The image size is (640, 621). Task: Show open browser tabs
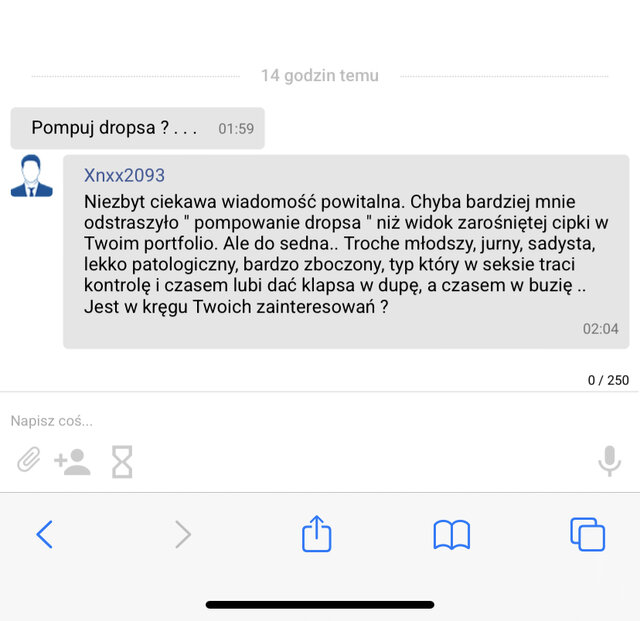coord(587,534)
